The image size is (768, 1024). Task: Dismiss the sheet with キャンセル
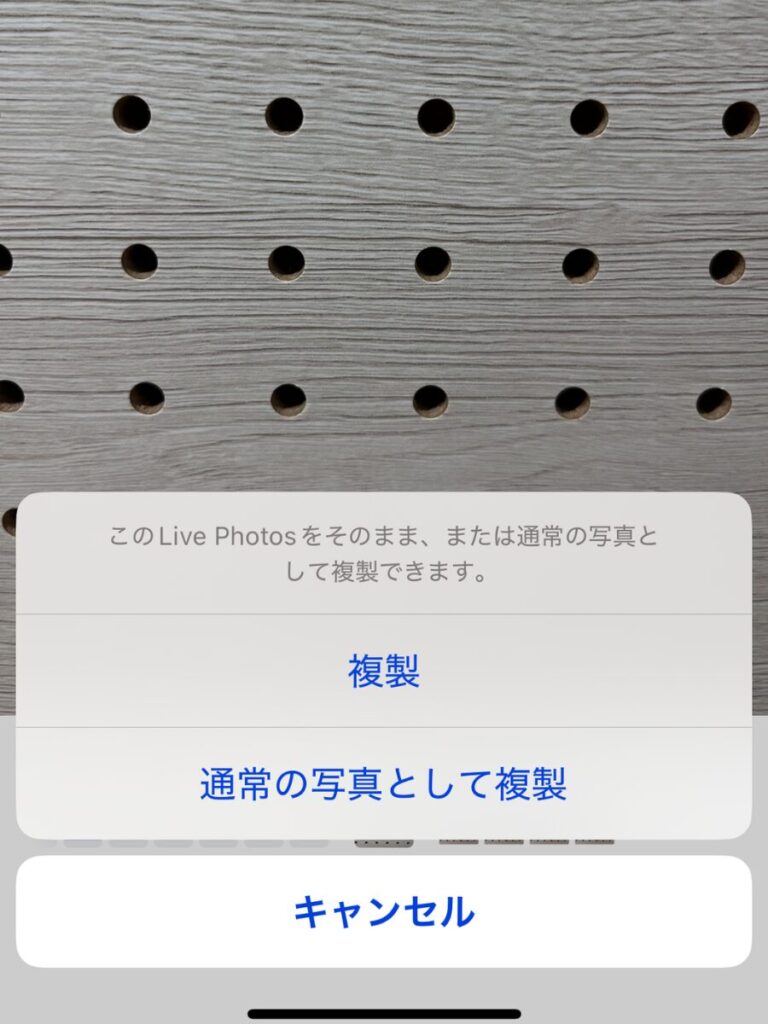[384, 911]
